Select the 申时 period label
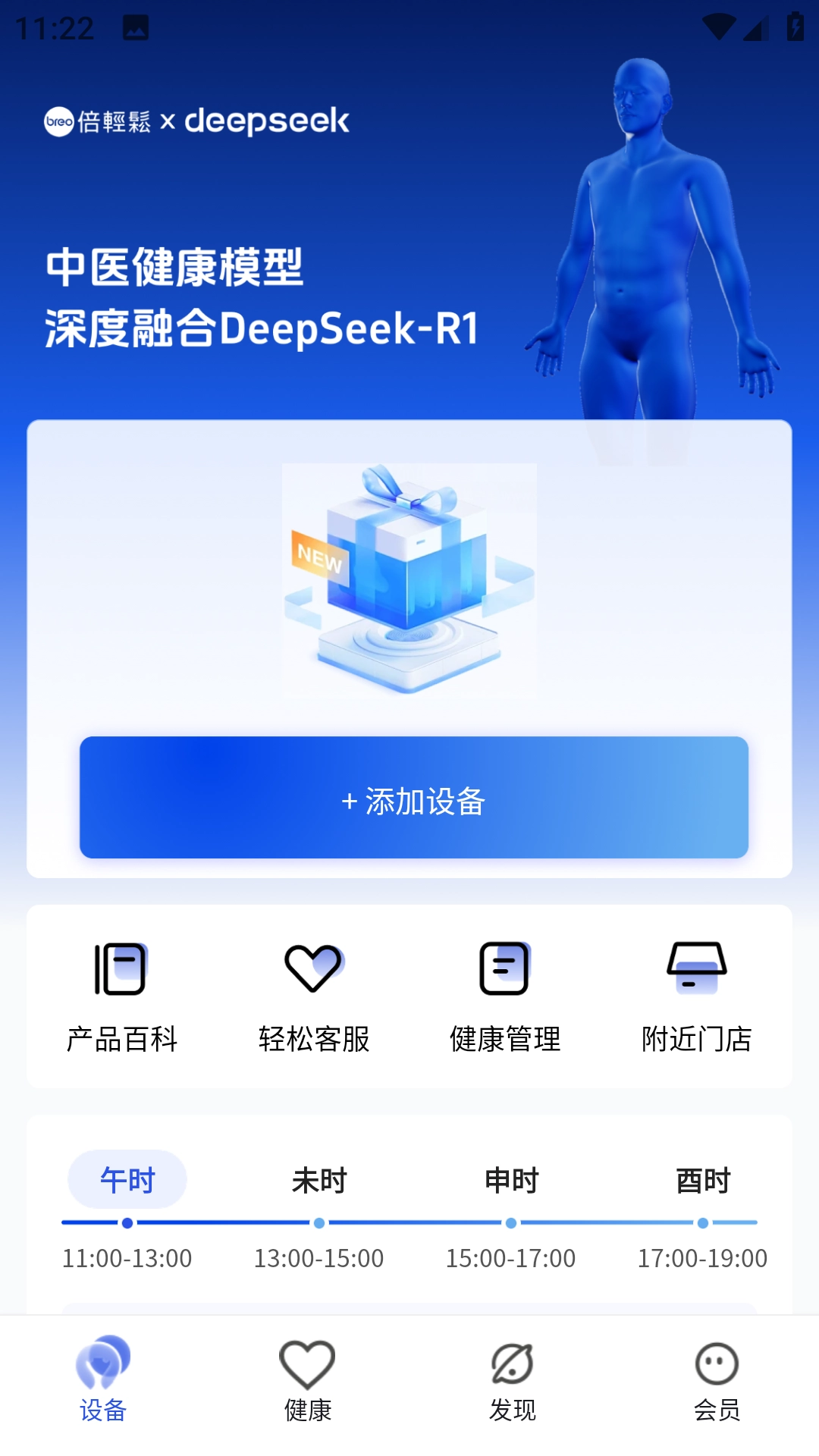 tap(510, 1180)
